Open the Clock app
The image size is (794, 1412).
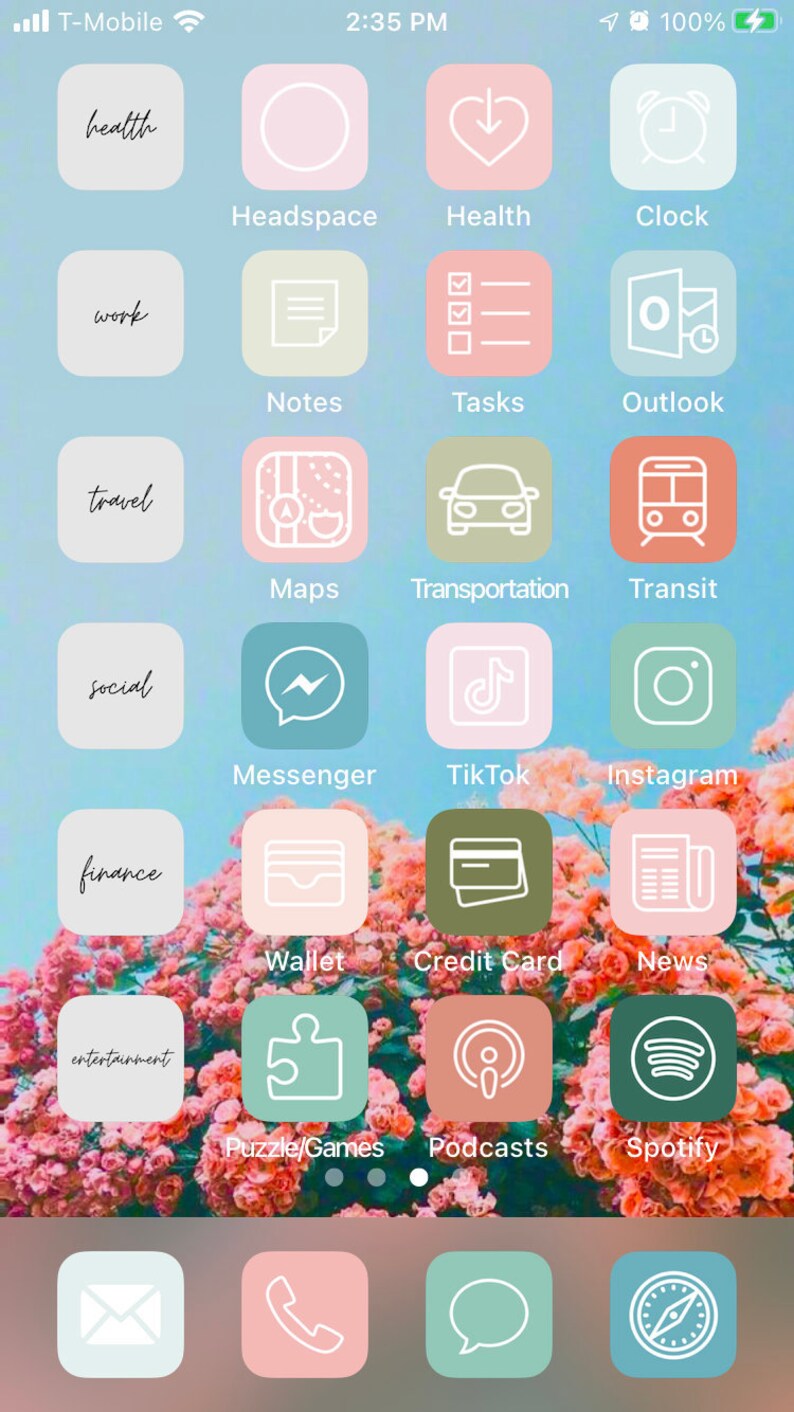point(673,127)
